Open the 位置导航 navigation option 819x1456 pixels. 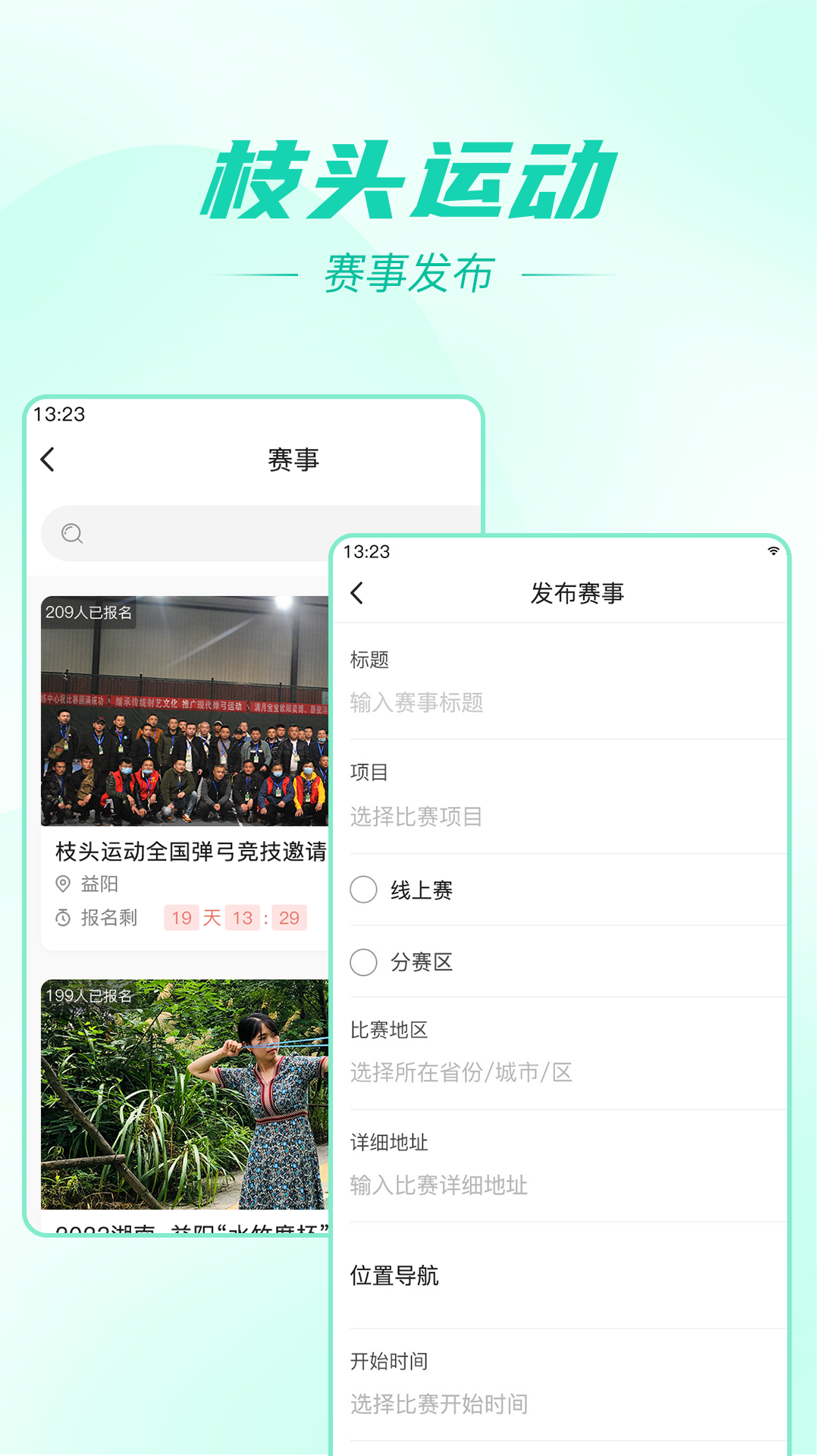(395, 1274)
